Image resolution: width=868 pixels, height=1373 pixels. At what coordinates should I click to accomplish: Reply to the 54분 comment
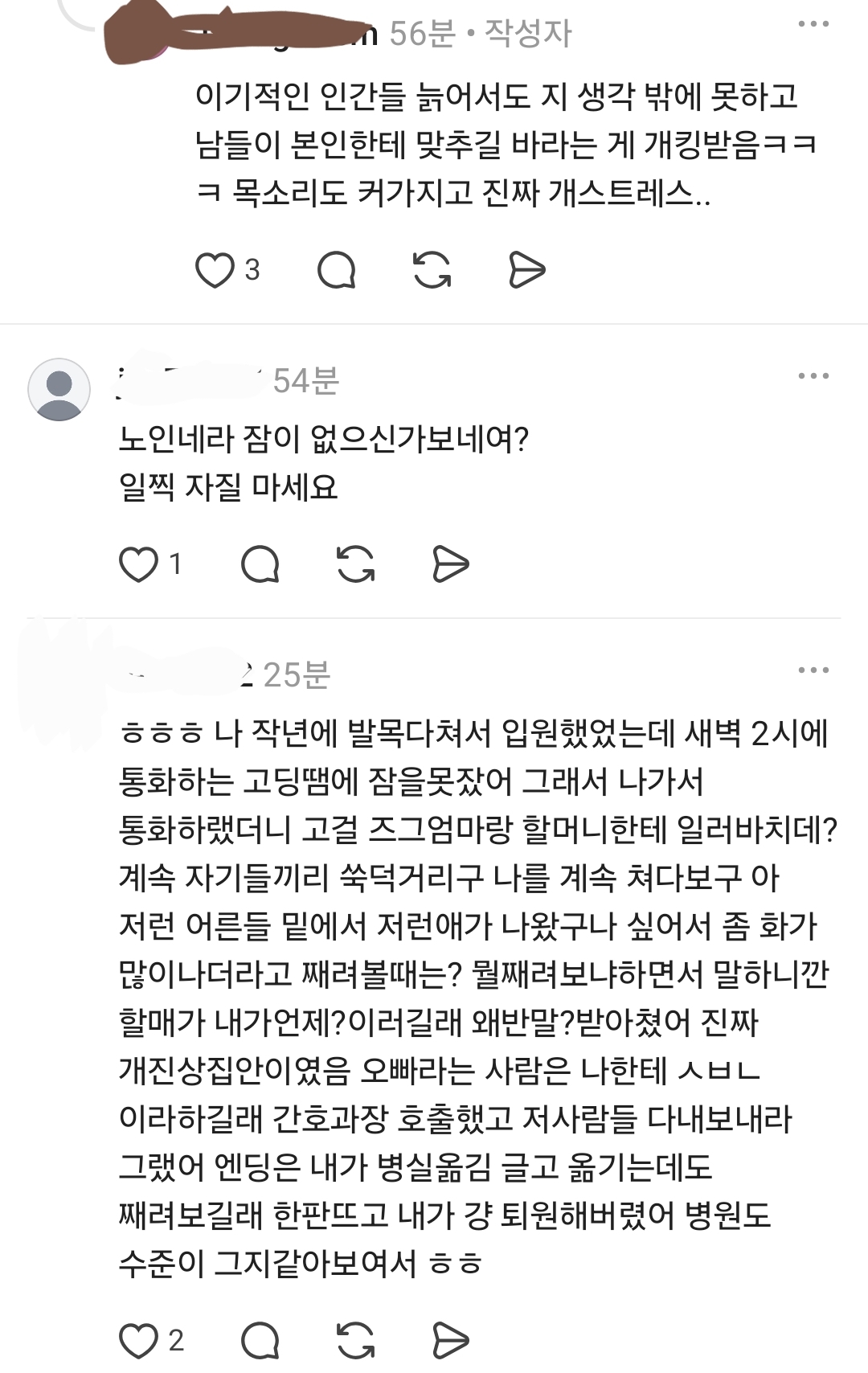260,564
